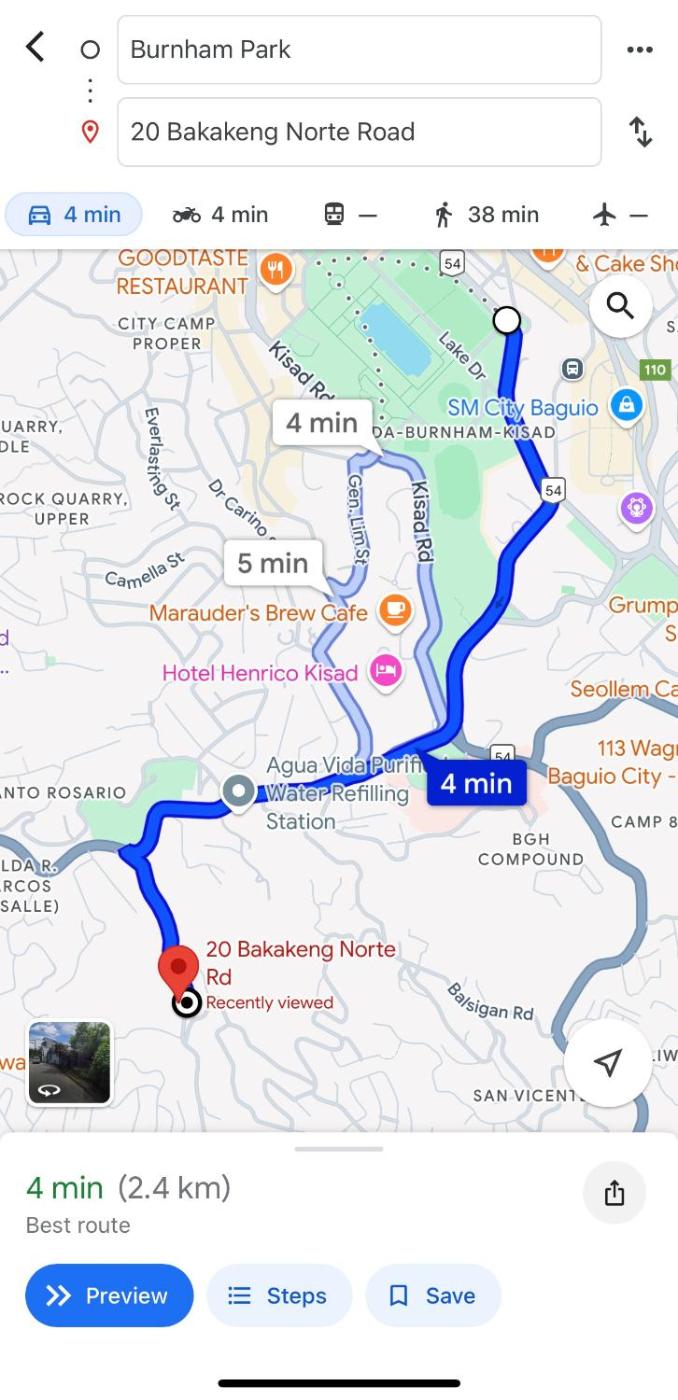Recenter map on my location
Image resolution: width=678 pixels, height=1400 pixels.
[608, 1062]
